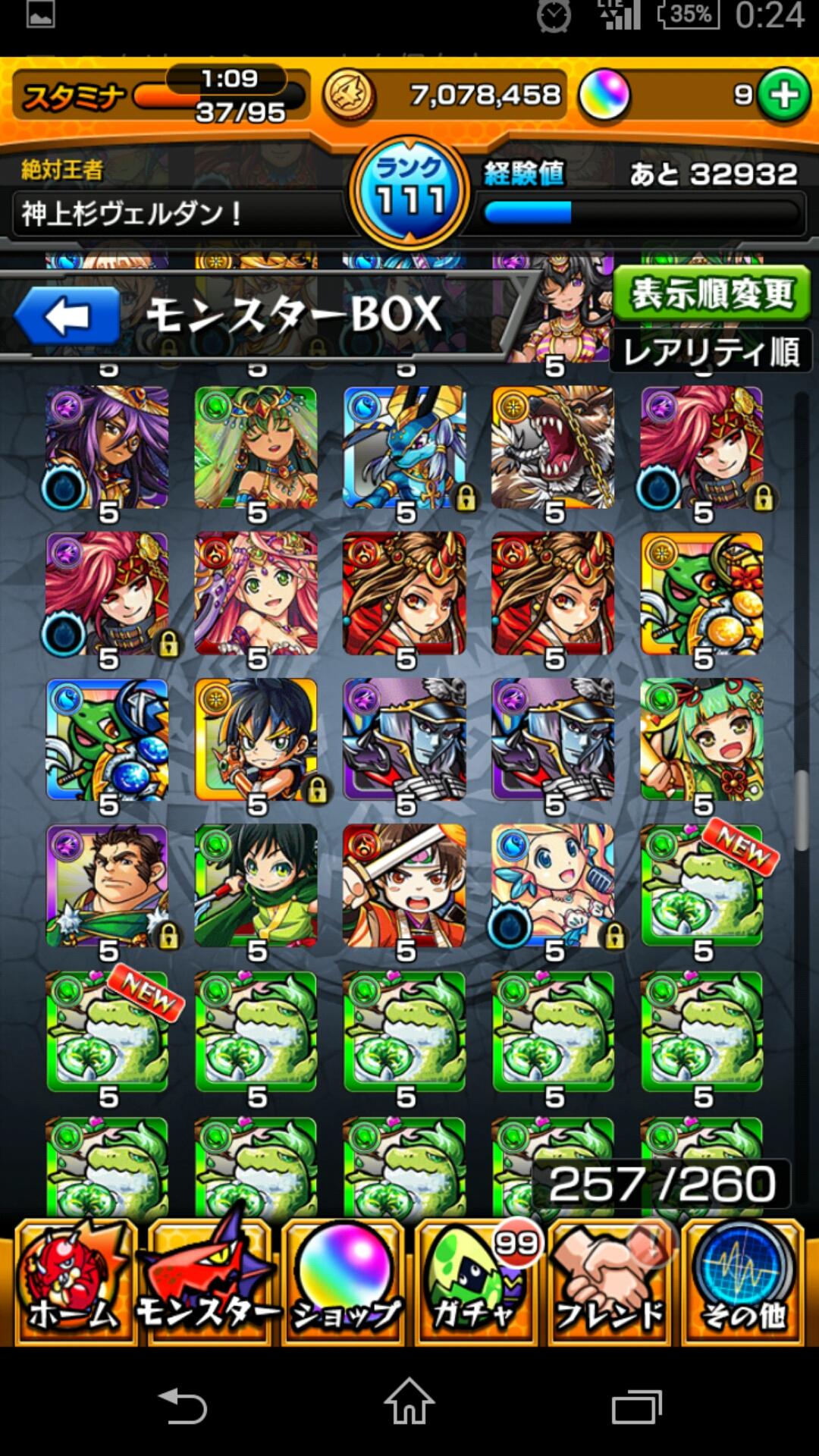Select the roaring brown wolf monster
The image size is (819, 1456).
[553, 447]
